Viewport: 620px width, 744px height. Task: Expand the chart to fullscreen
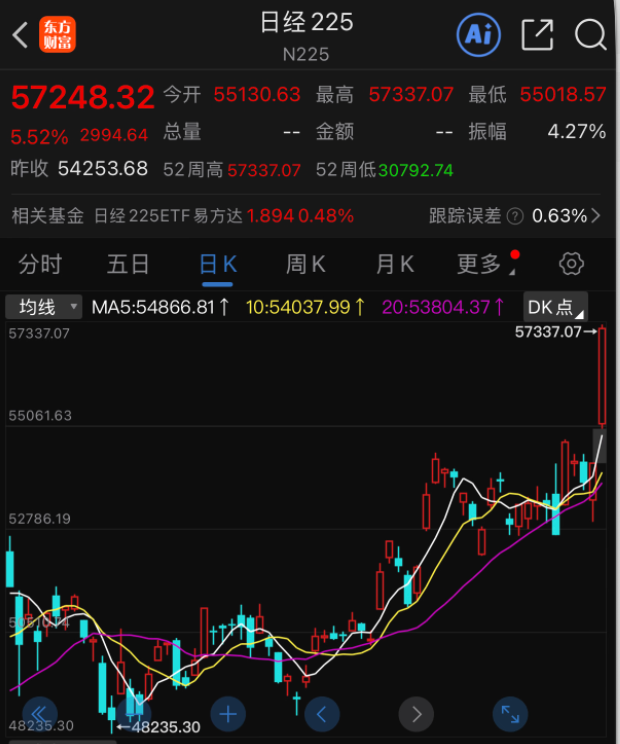510,714
